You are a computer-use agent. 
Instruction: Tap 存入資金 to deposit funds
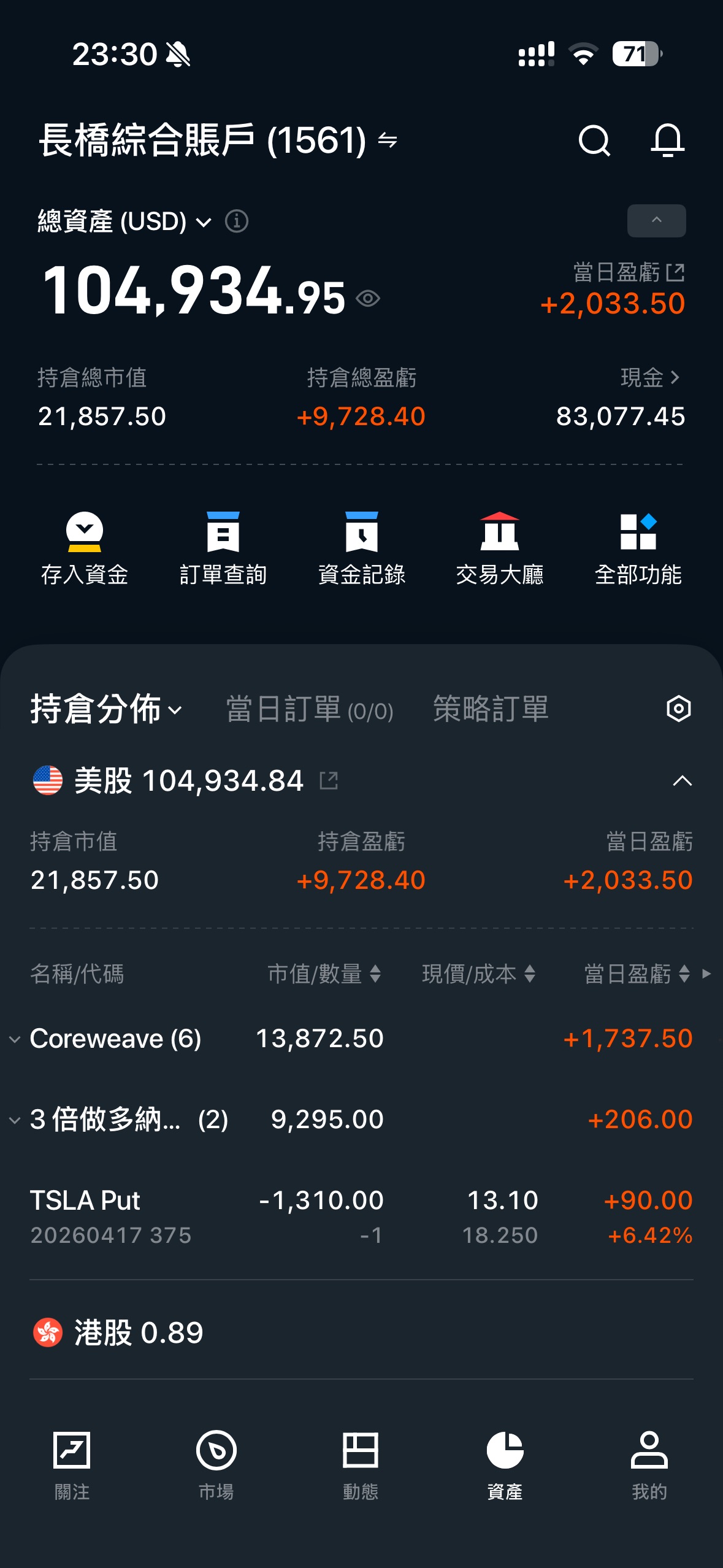pyautogui.click(x=85, y=548)
